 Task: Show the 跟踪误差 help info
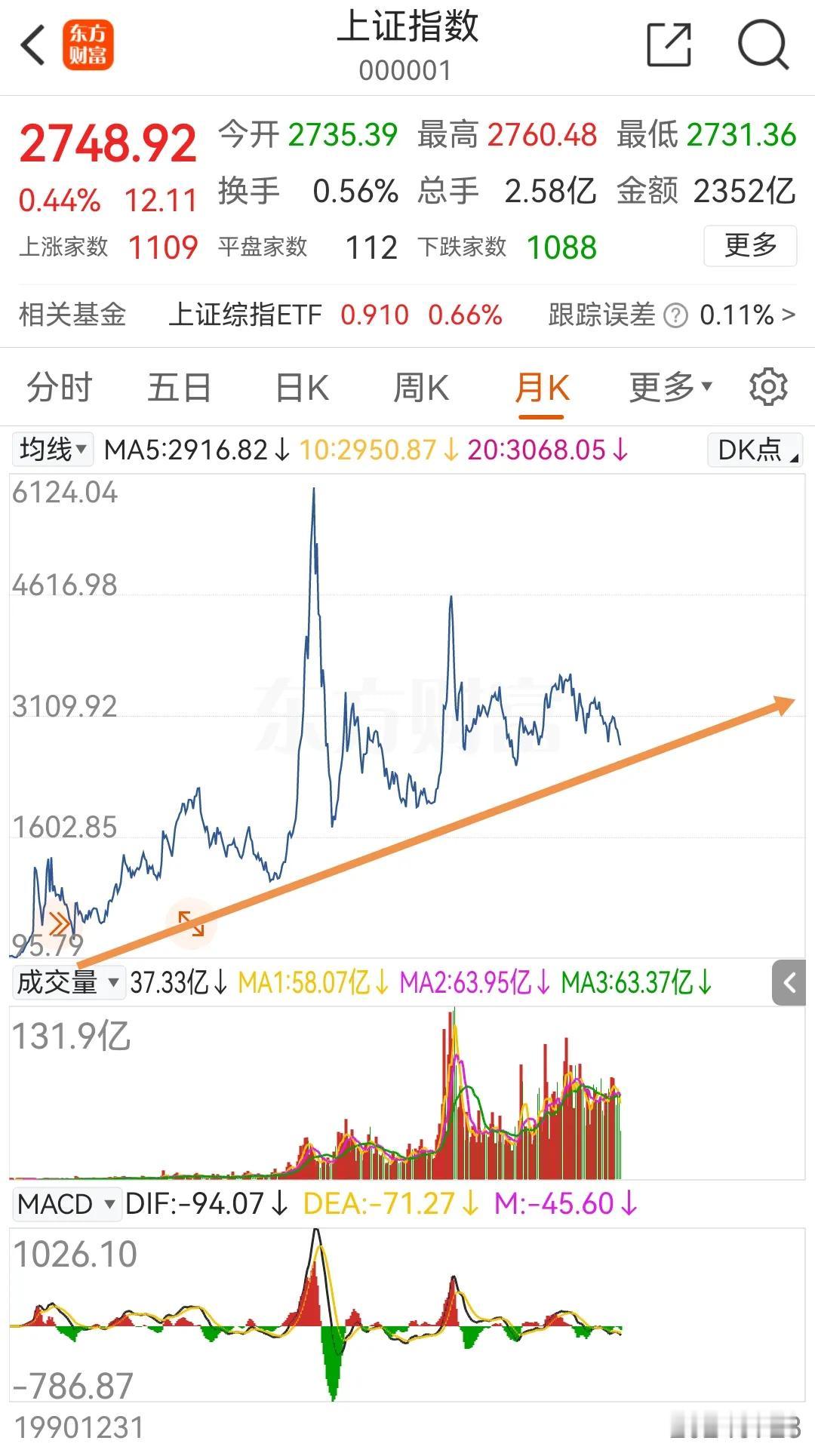click(675, 315)
